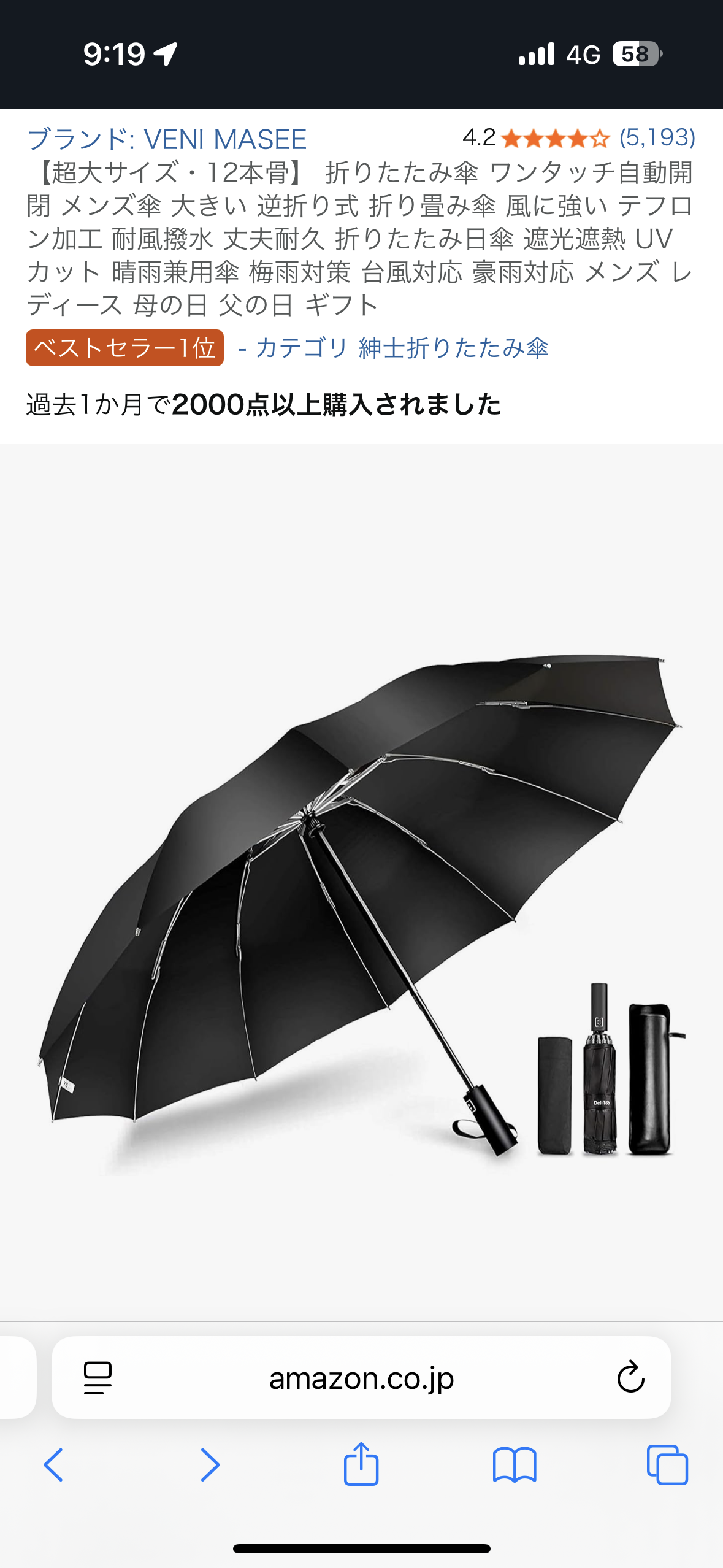The image size is (723, 1568).
Task: Show all open tabs
Action: coord(667,1465)
